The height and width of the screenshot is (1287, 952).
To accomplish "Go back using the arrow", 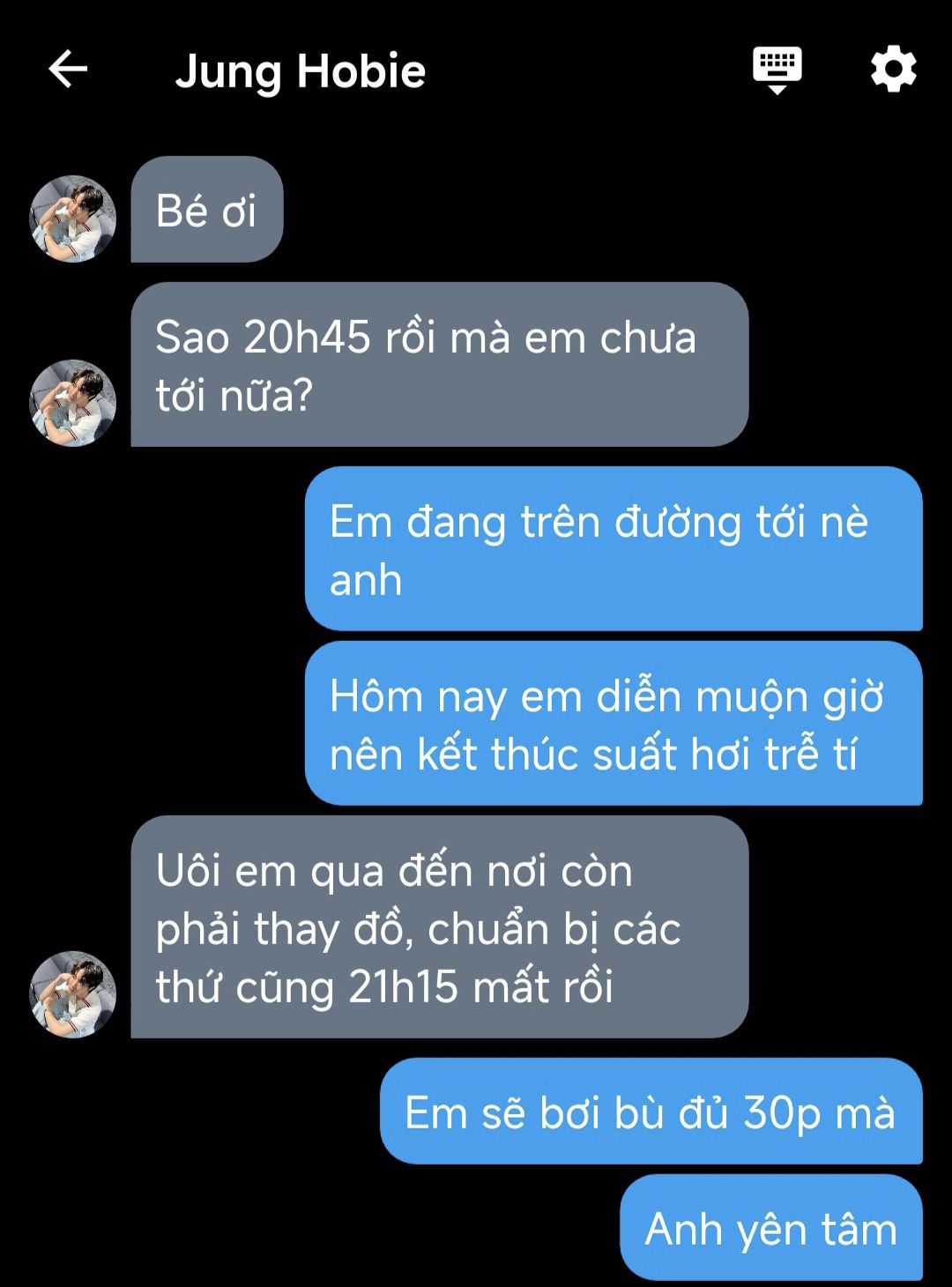I will click(68, 70).
